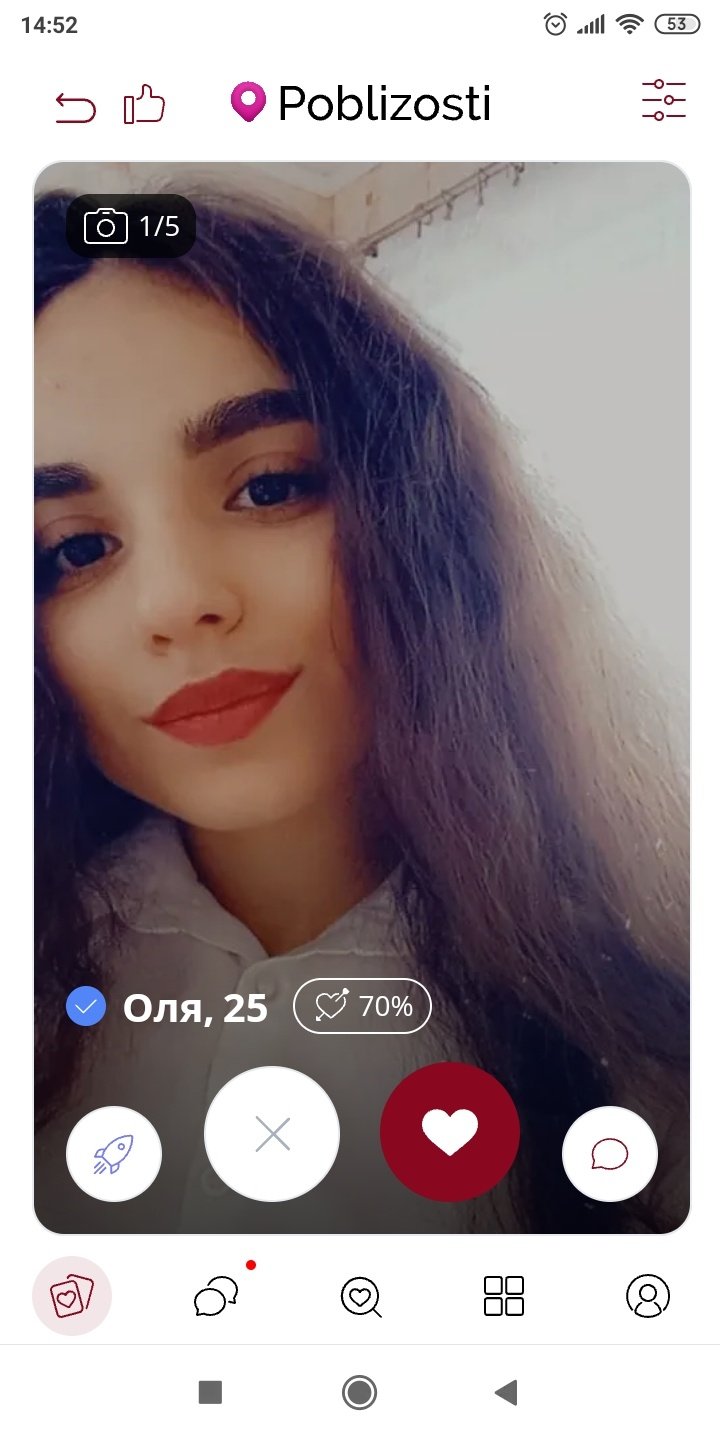
Task: Send a message to Оля
Action: point(610,1154)
